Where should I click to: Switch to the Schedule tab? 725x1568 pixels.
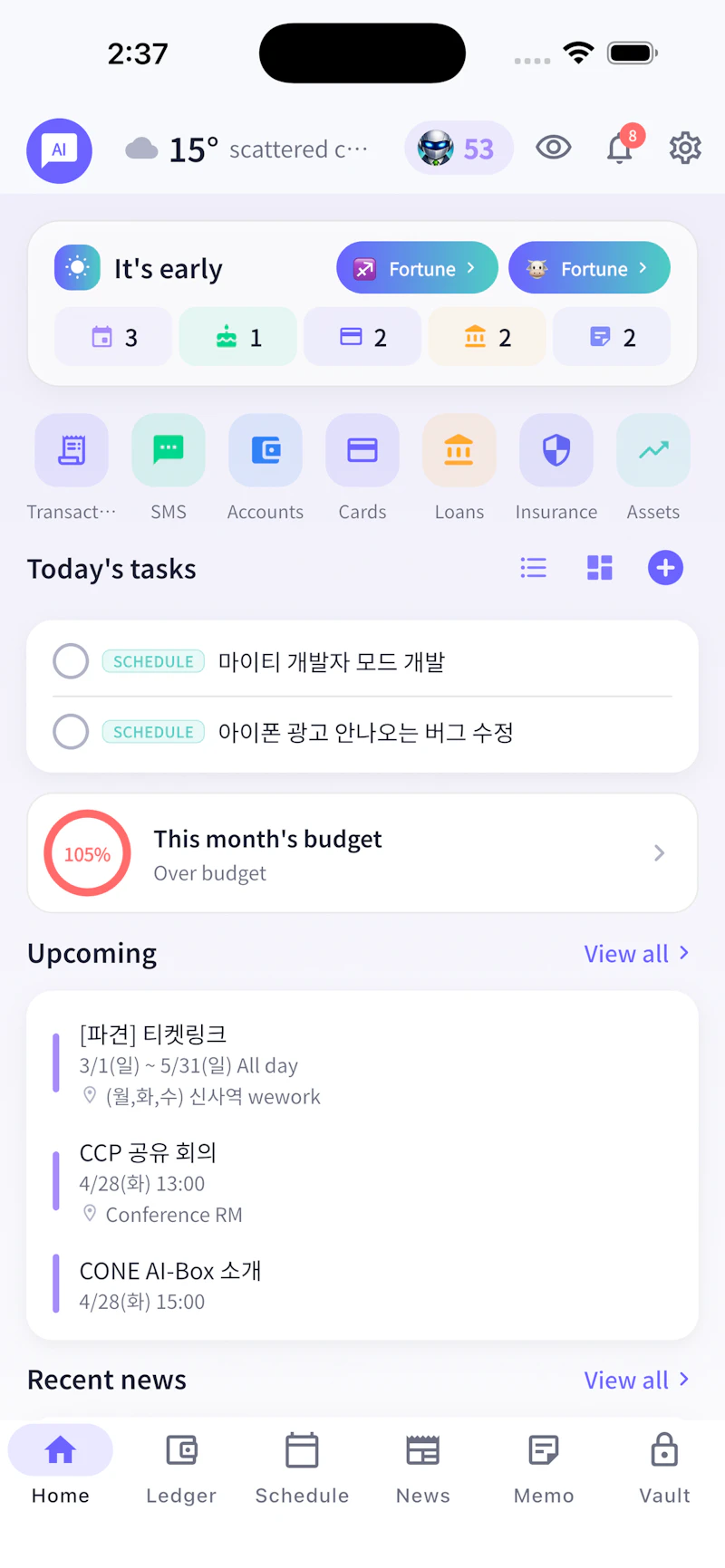tap(302, 1468)
